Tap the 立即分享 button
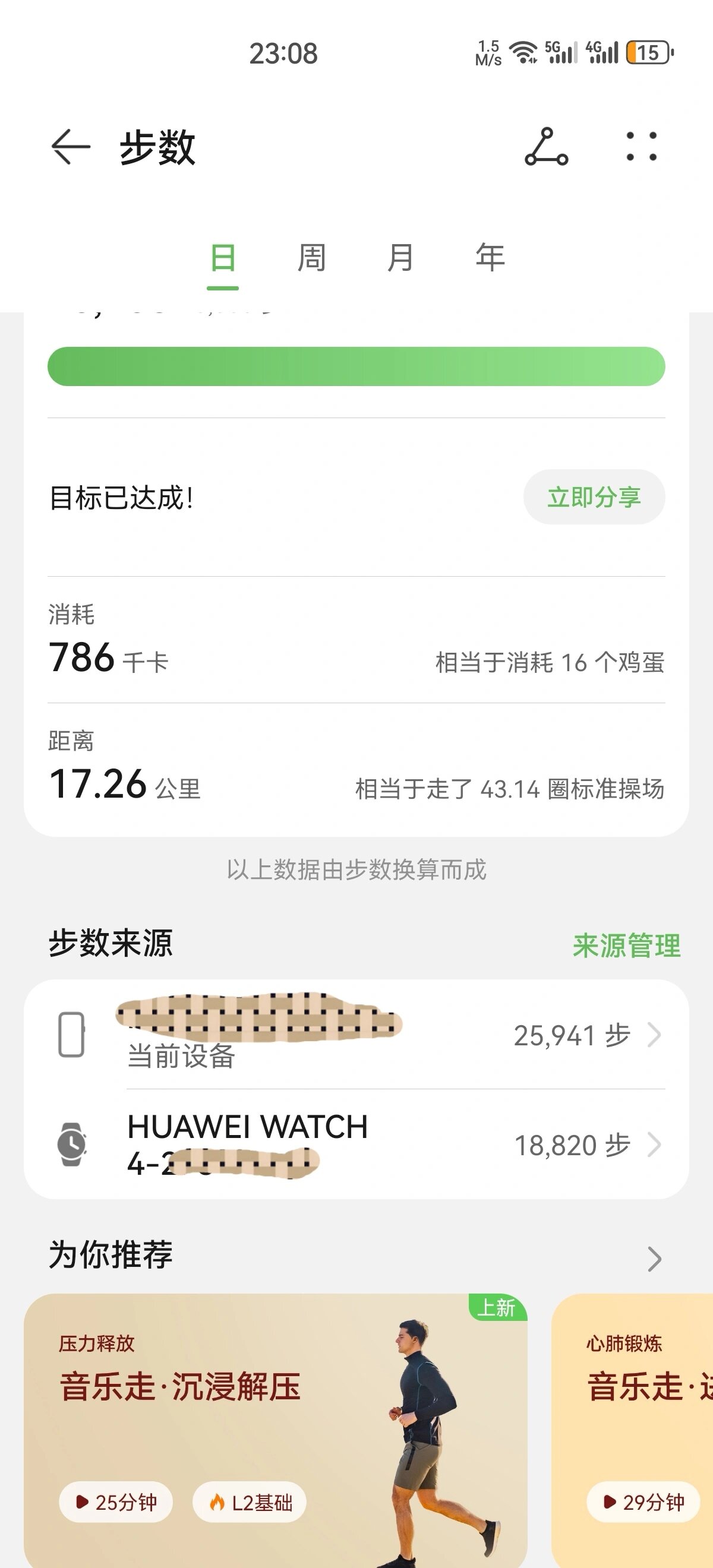Viewport: 713px width, 1568px height. point(594,497)
